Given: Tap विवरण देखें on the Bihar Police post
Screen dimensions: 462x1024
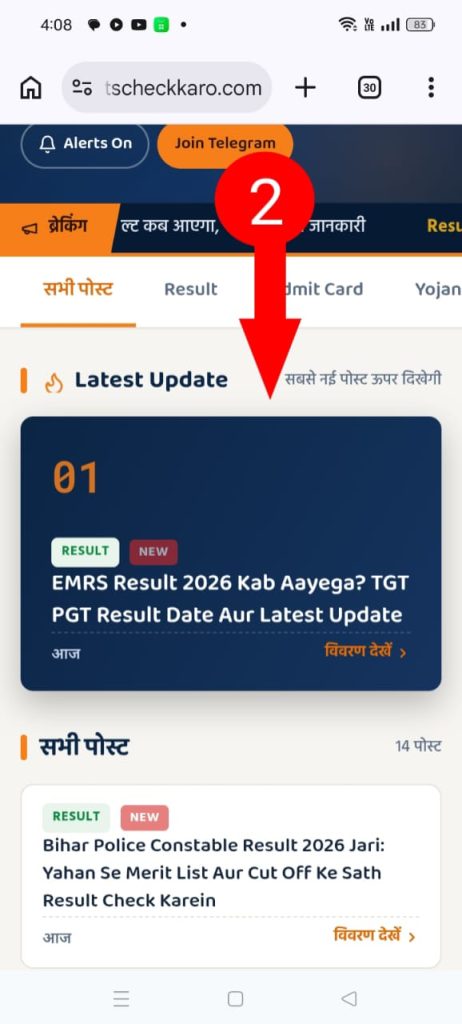Looking at the screenshot, I should (x=374, y=936).
